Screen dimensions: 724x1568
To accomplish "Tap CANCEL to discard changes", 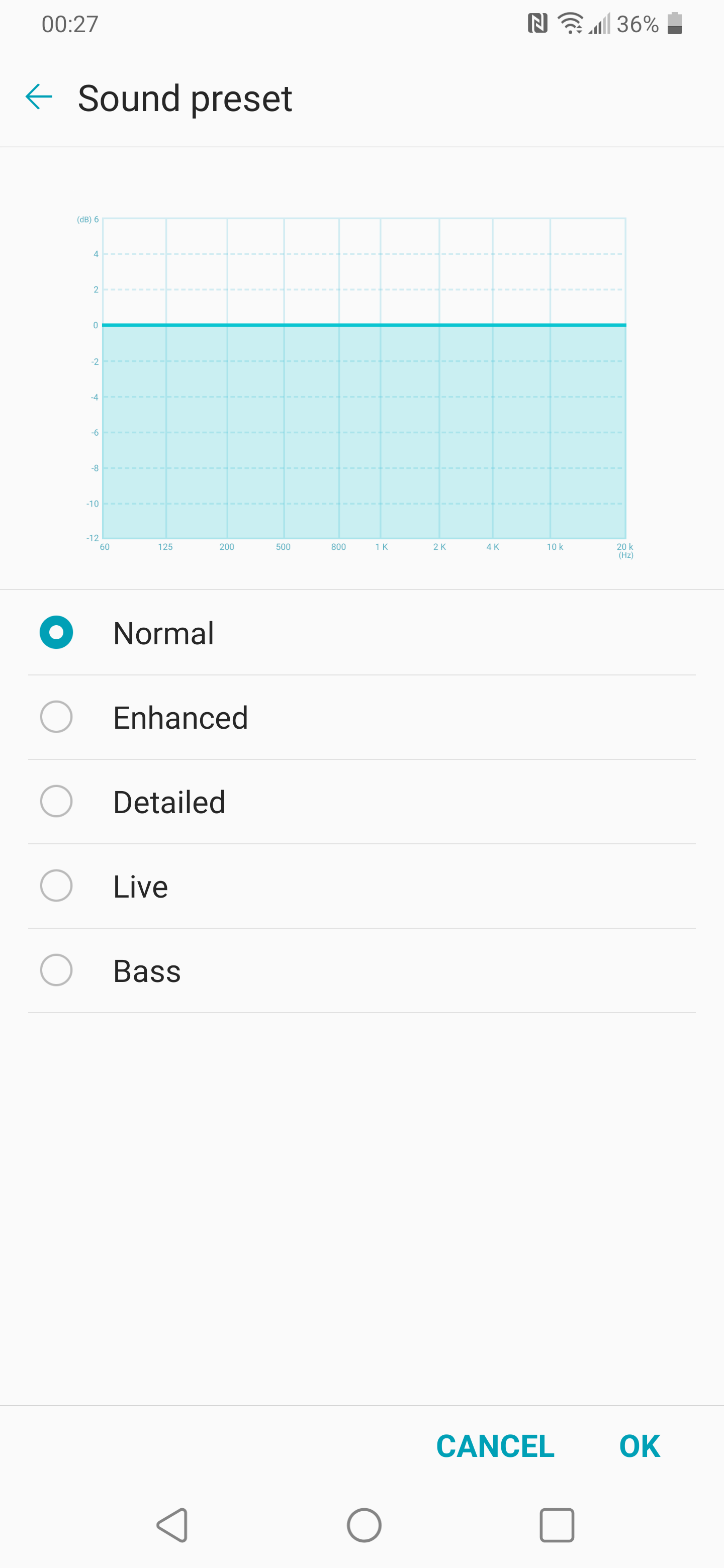I will pyautogui.click(x=495, y=1446).
